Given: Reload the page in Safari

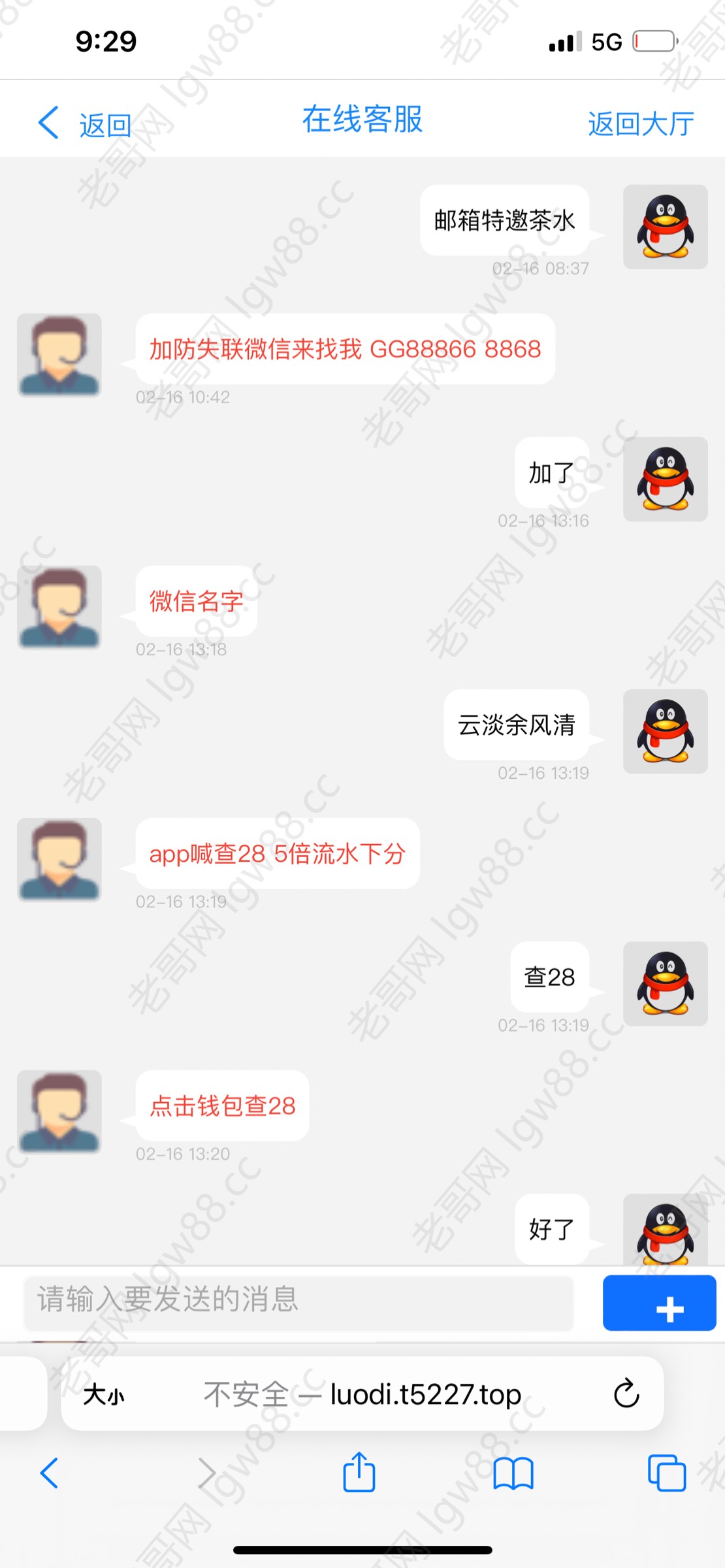Looking at the screenshot, I should 626,1394.
